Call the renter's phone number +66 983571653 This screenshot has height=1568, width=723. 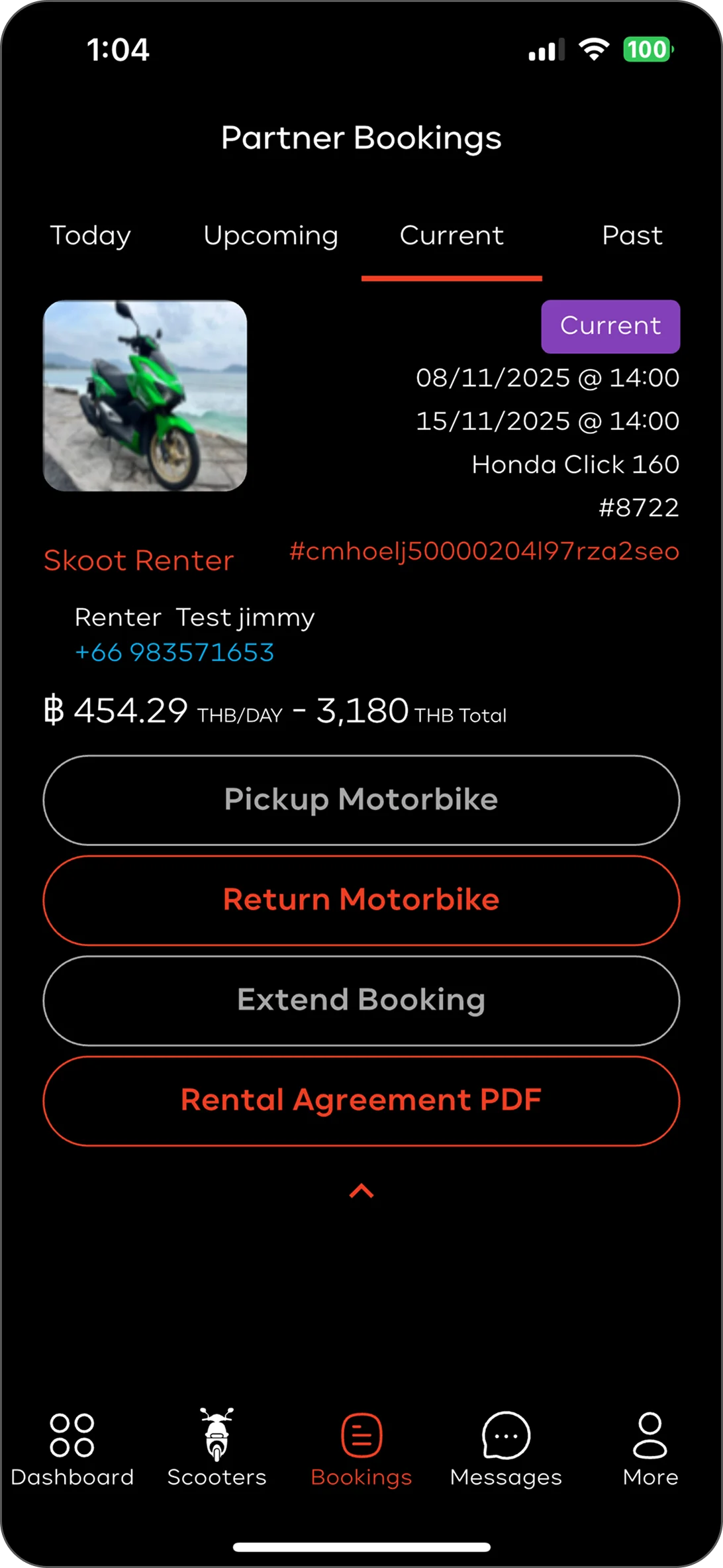pyautogui.click(x=175, y=653)
